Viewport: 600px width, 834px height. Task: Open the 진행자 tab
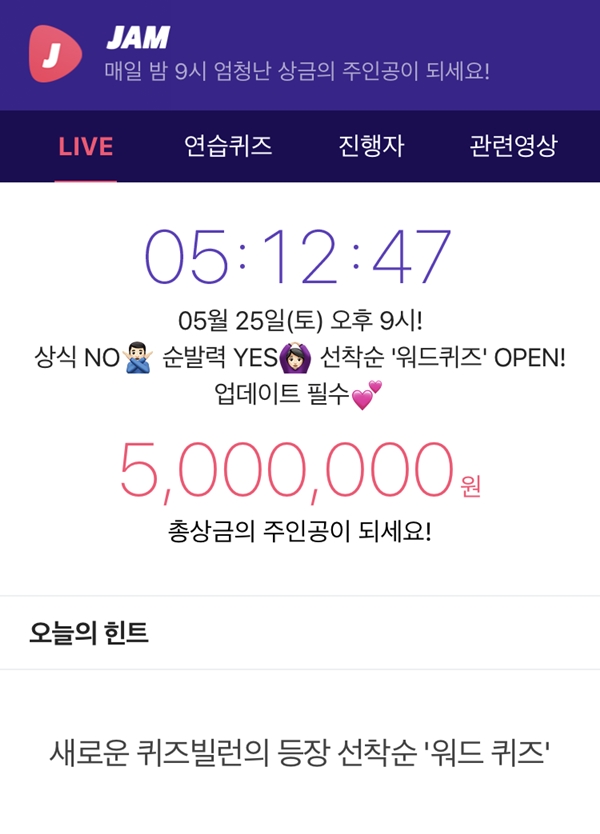pyautogui.click(x=371, y=146)
